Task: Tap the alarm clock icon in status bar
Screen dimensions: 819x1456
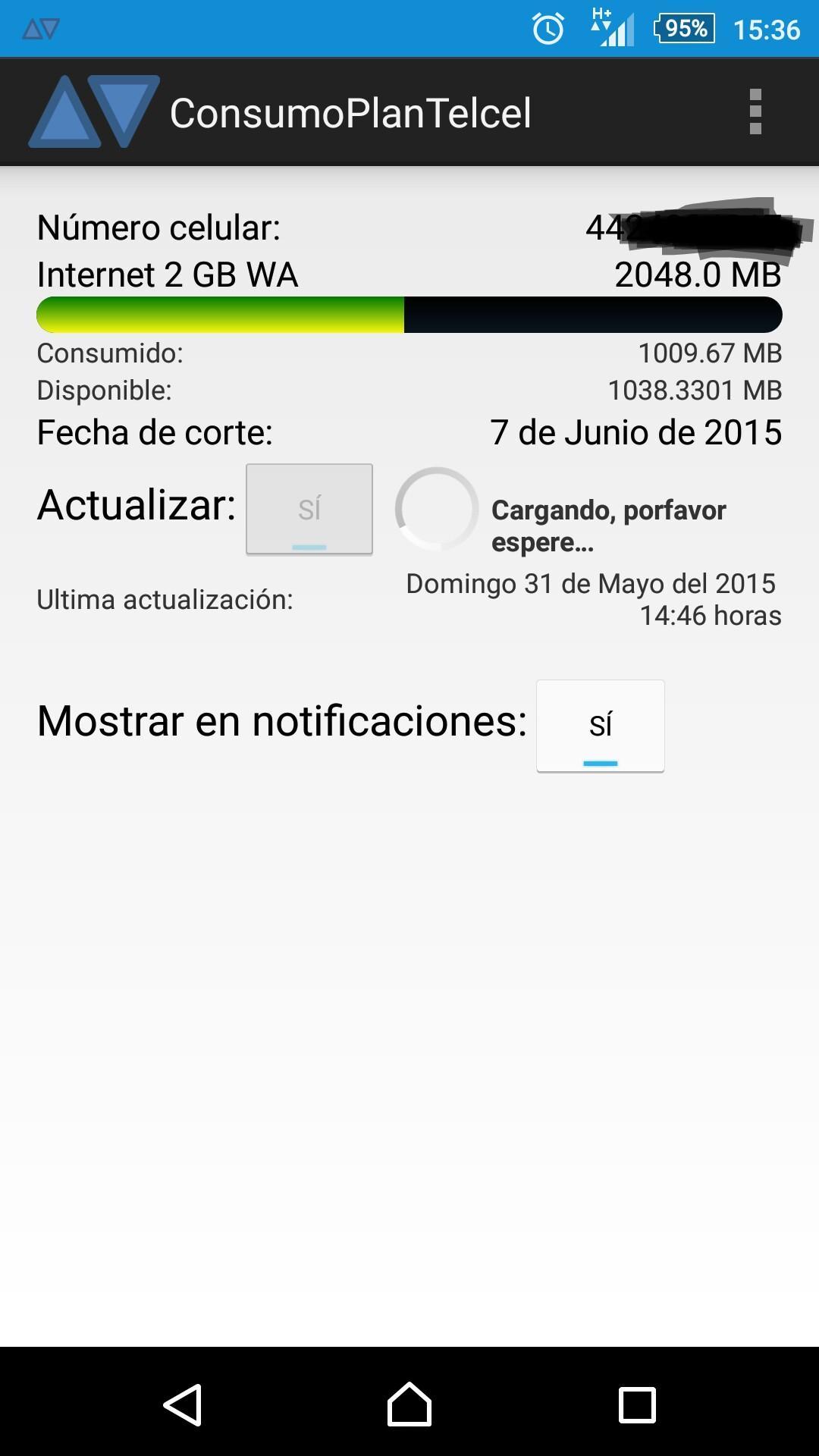Action: (545, 27)
